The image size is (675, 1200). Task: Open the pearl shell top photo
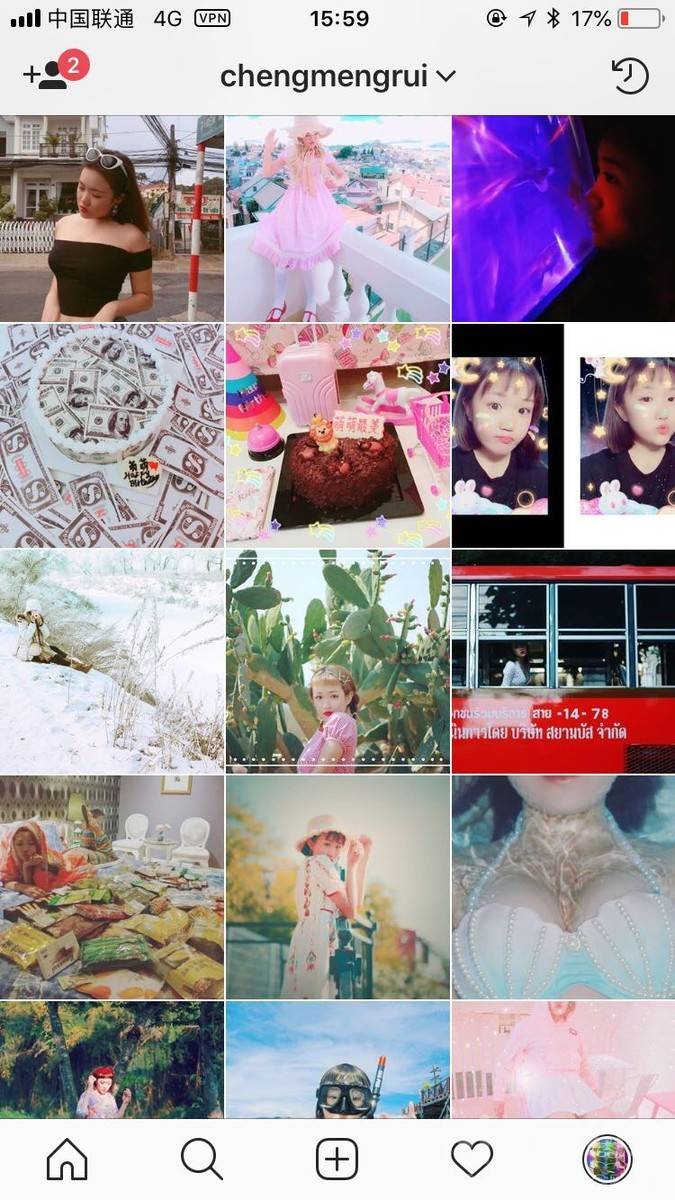(x=563, y=887)
